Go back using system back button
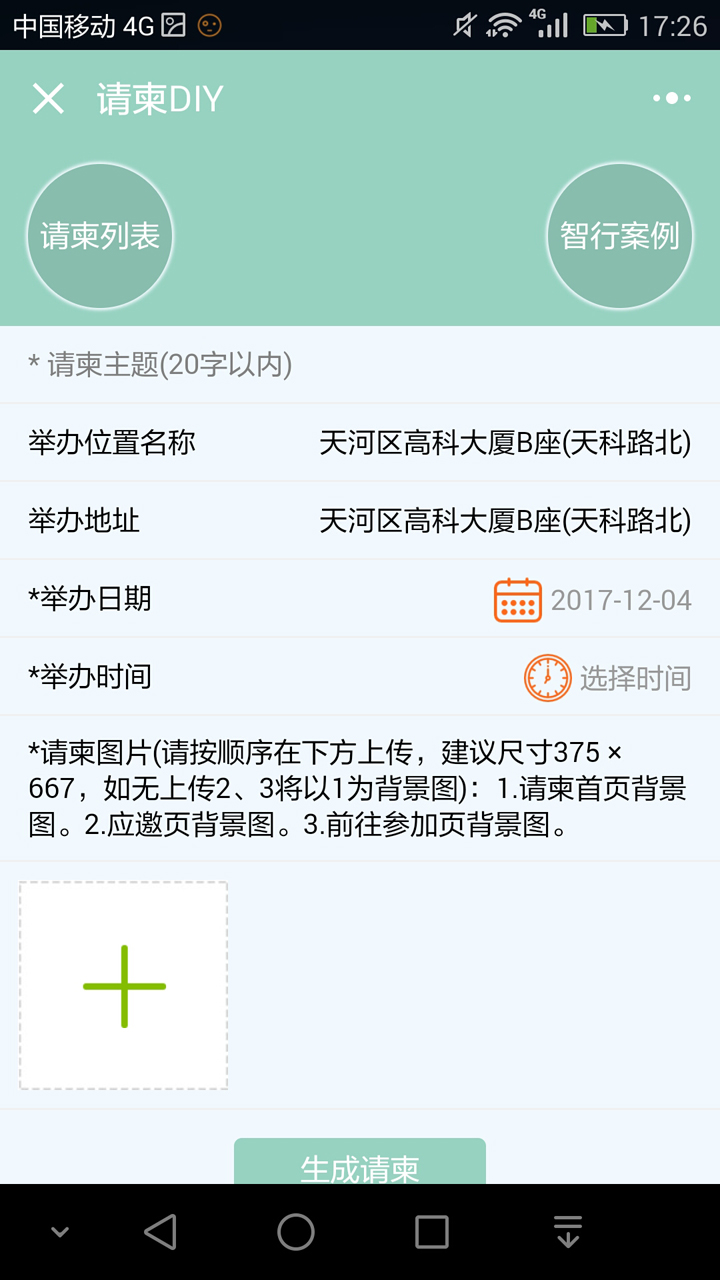This screenshot has width=720, height=1280. click(160, 1232)
